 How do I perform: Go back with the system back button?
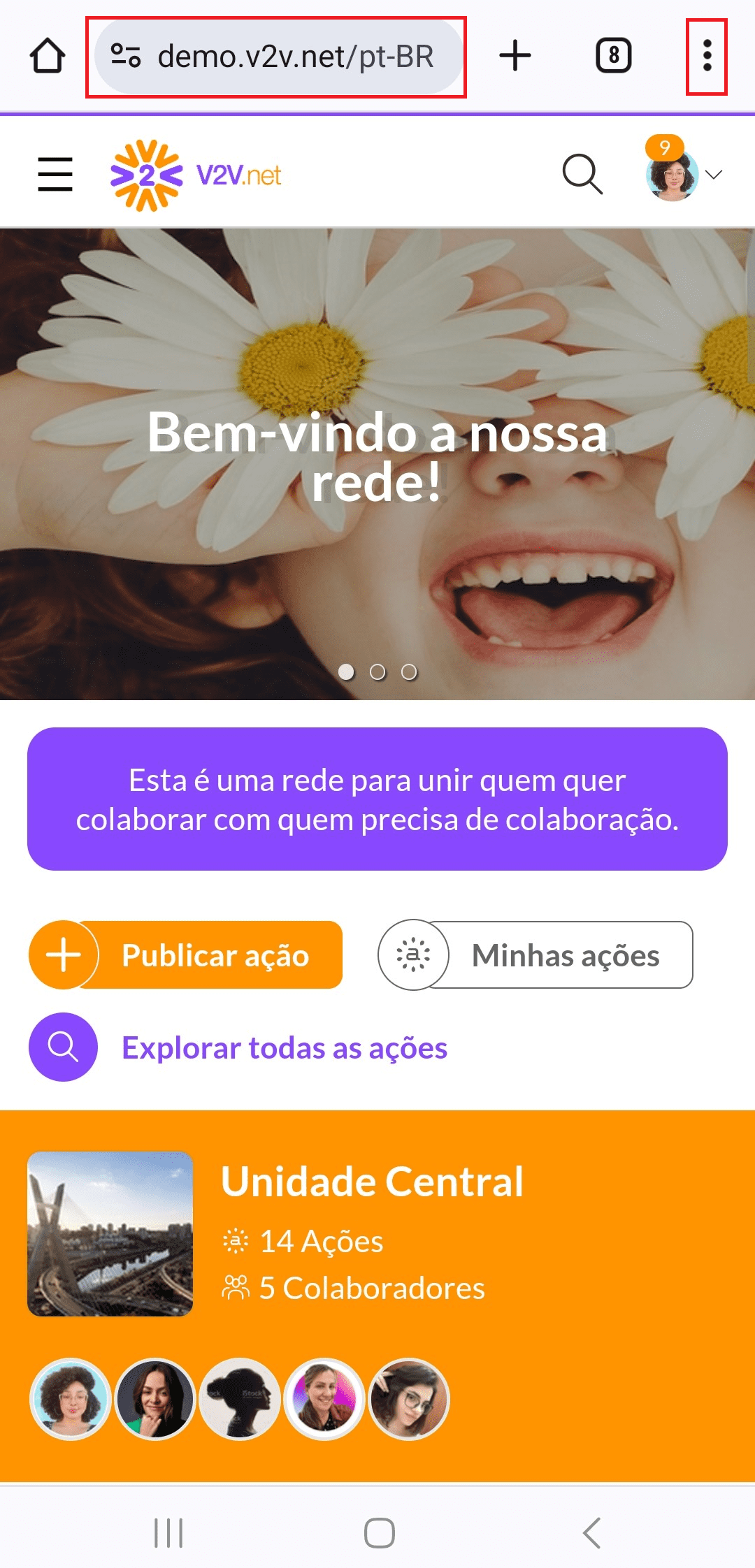[x=591, y=1533]
